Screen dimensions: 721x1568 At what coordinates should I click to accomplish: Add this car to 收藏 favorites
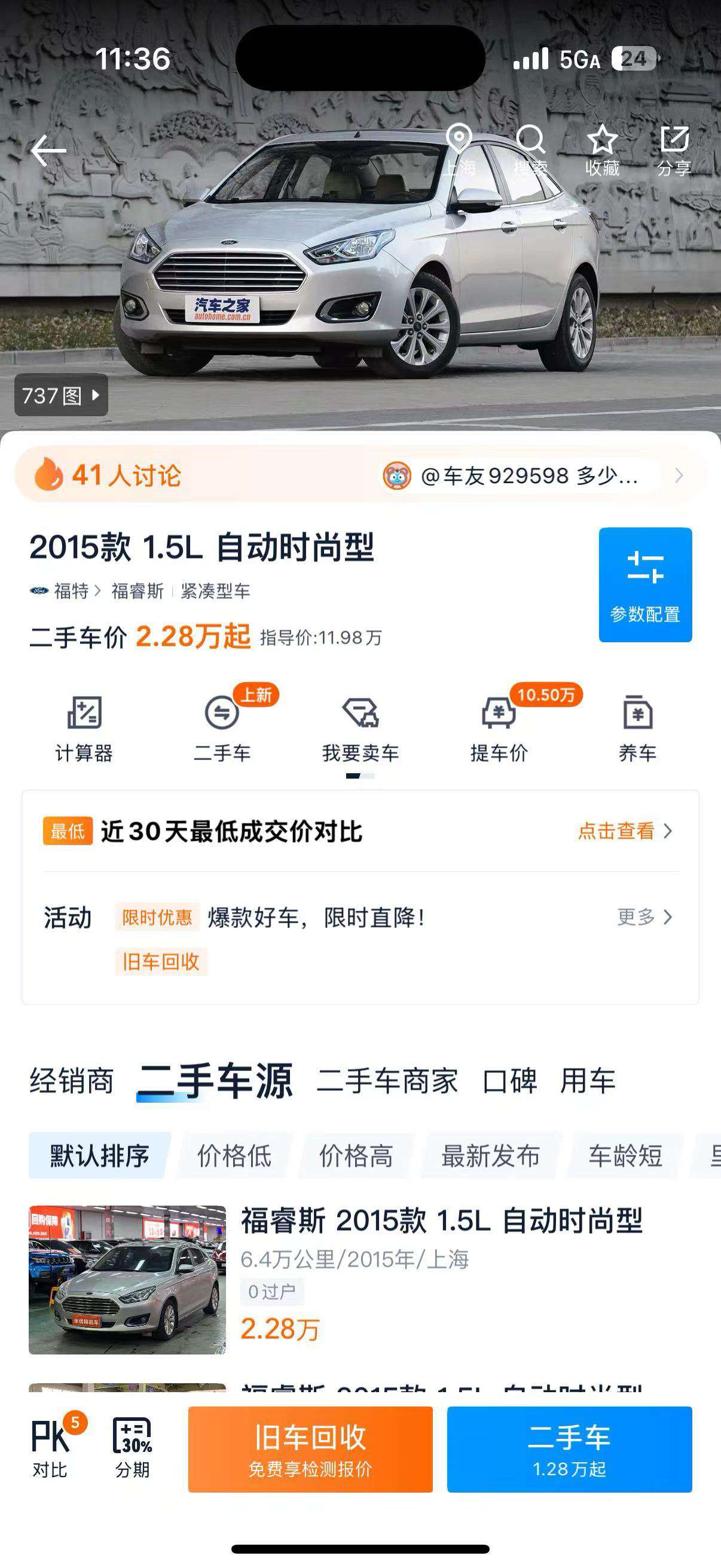pos(603,150)
